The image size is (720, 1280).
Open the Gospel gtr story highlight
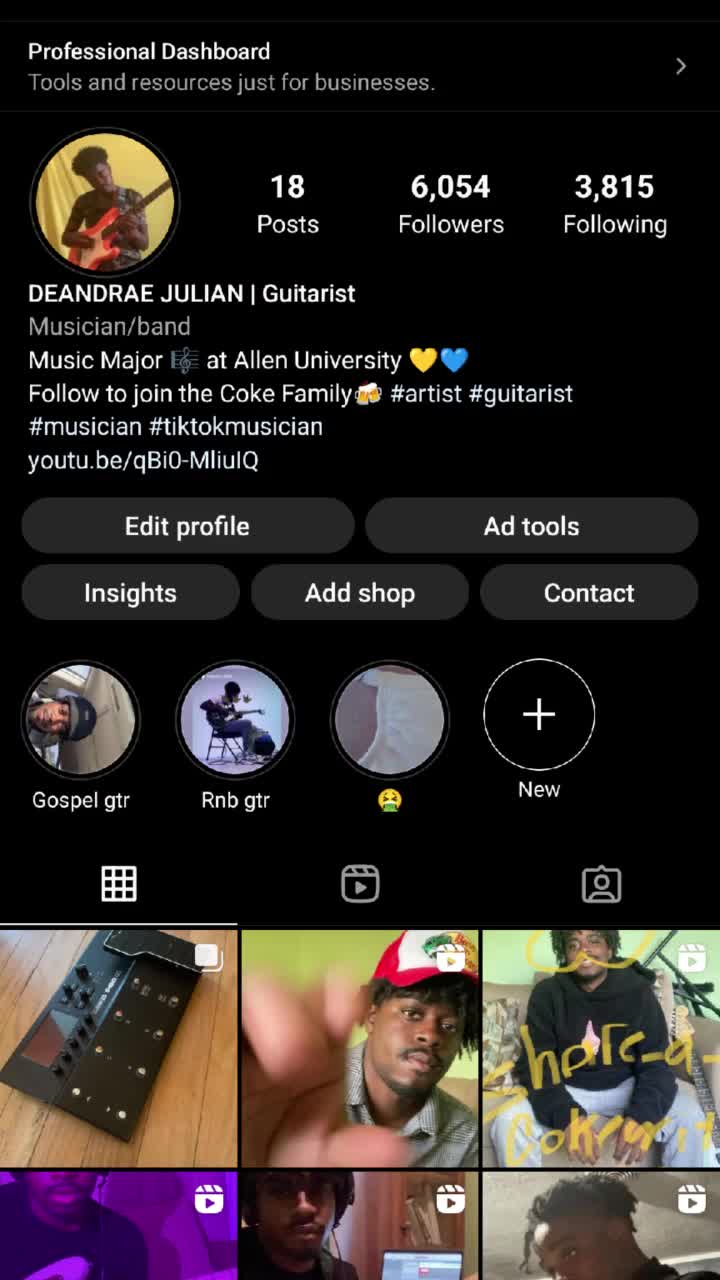pyautogui.click(x=81, y=719)
